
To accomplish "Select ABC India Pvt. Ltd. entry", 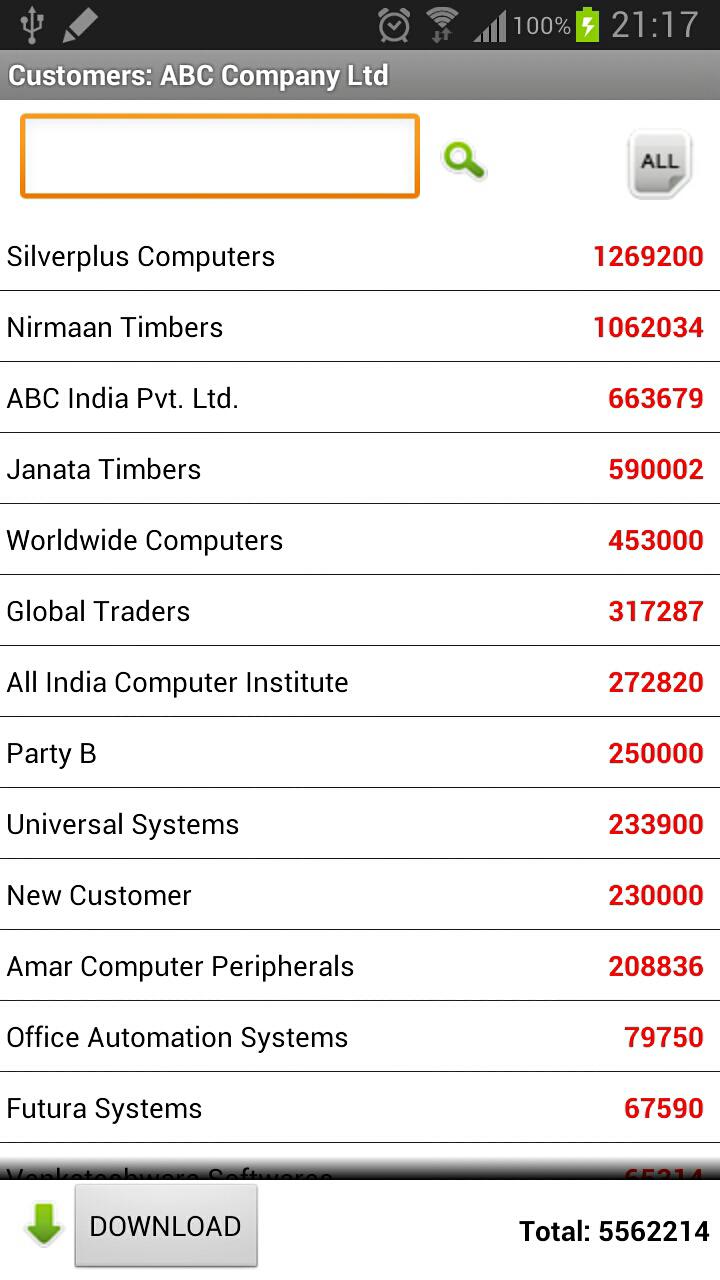I will pos(360,398).
